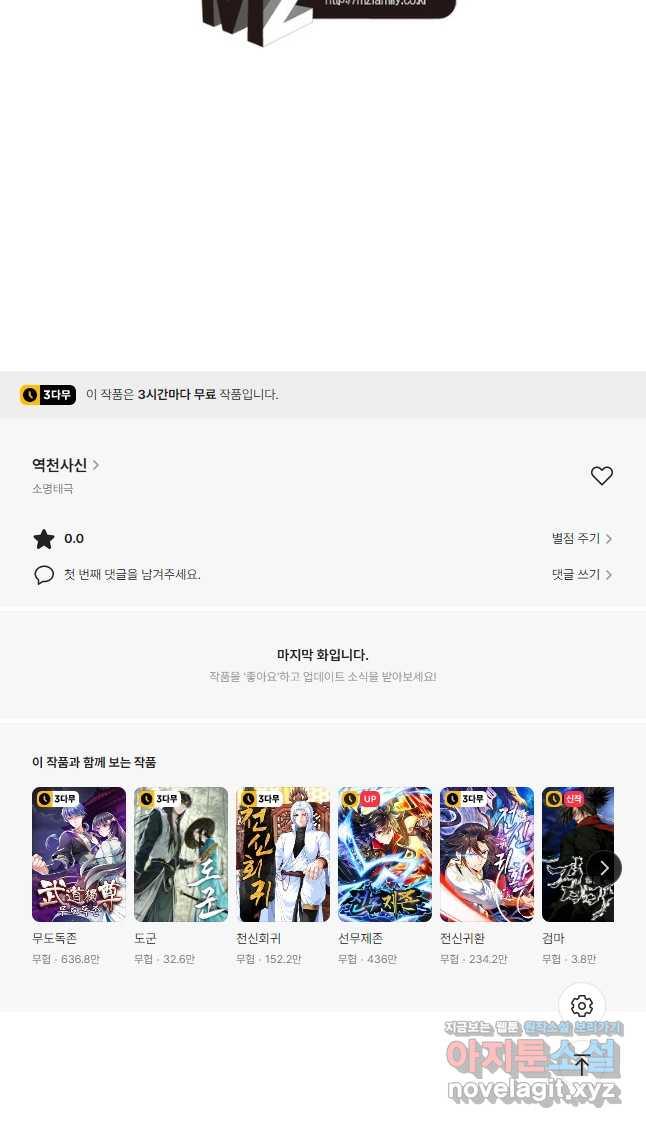Screen dimensions: 646x1128
Task: Open the 선무제존 comic card
Action: coord(385,855)
